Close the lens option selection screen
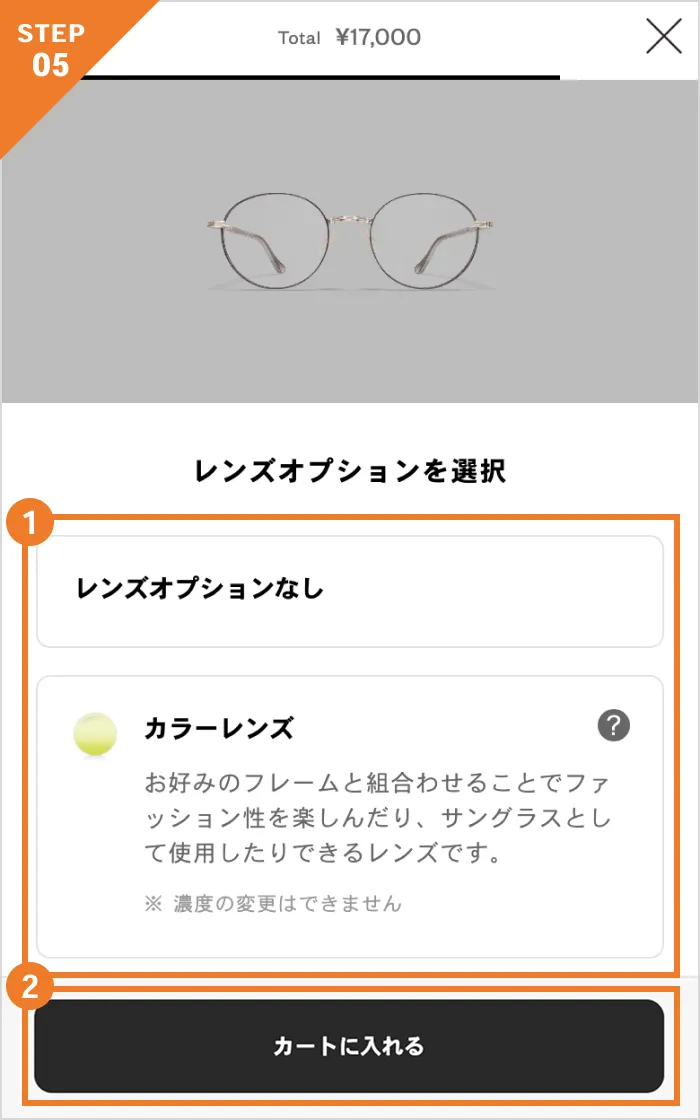Screen dimensions: 700x1120 [x=663, y=37]
